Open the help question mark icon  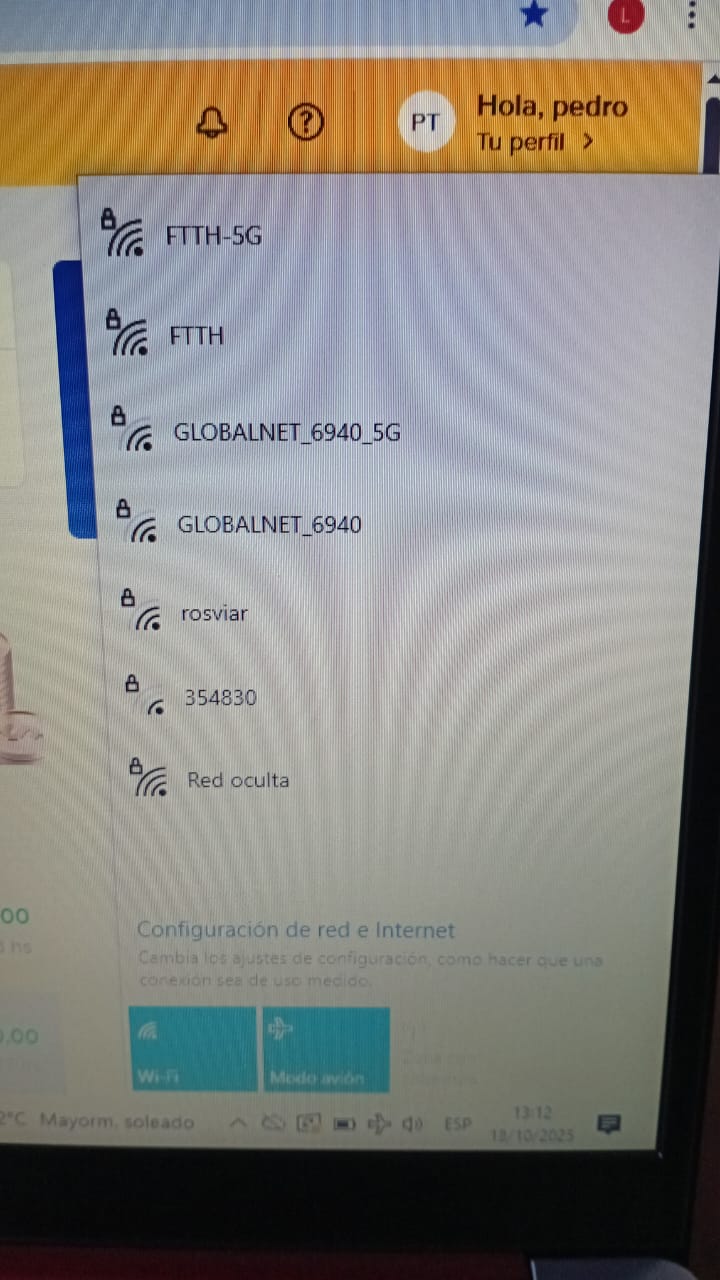tap(305, 123)
